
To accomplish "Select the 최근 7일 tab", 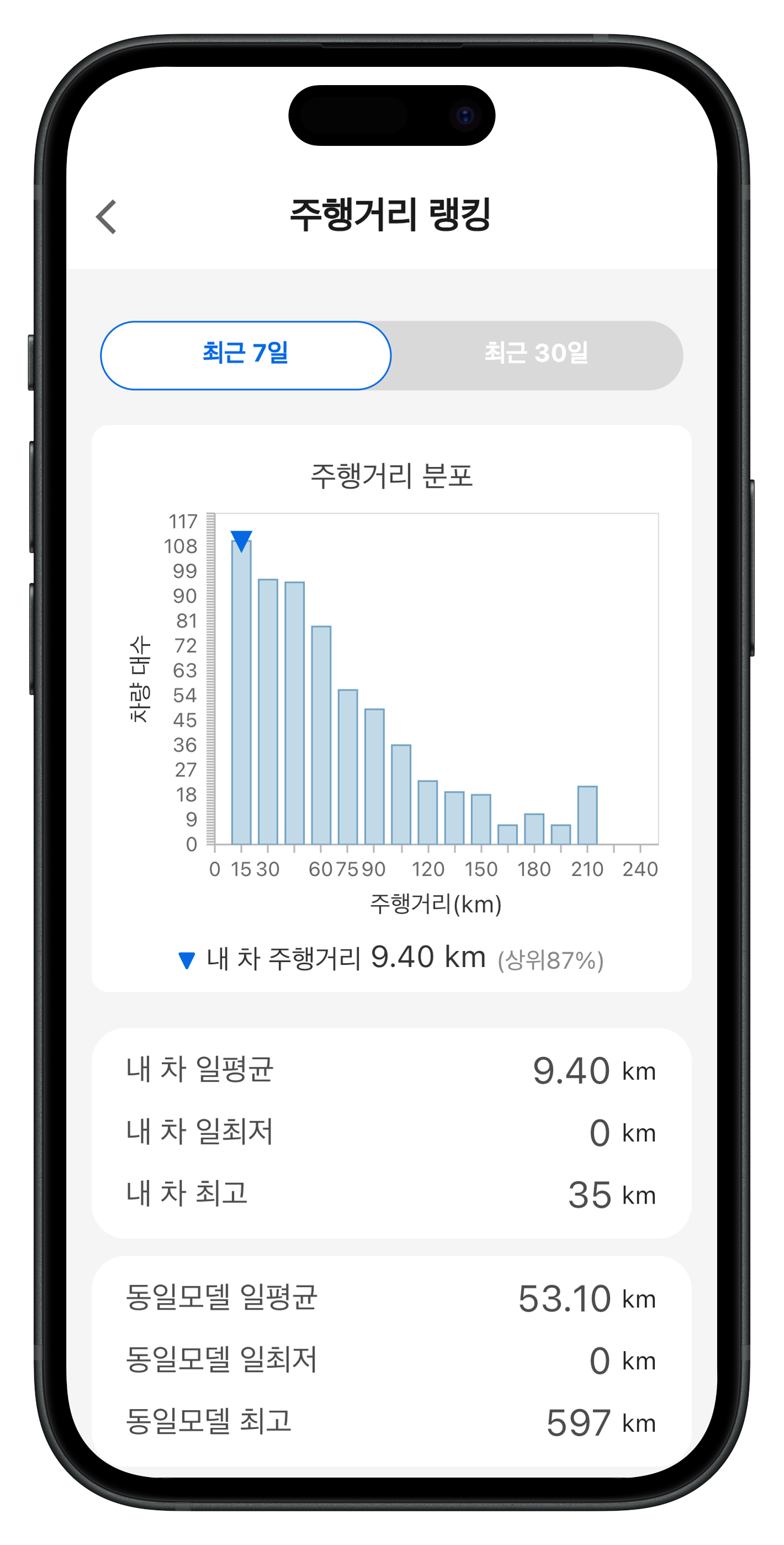I will tap(246, 354).
